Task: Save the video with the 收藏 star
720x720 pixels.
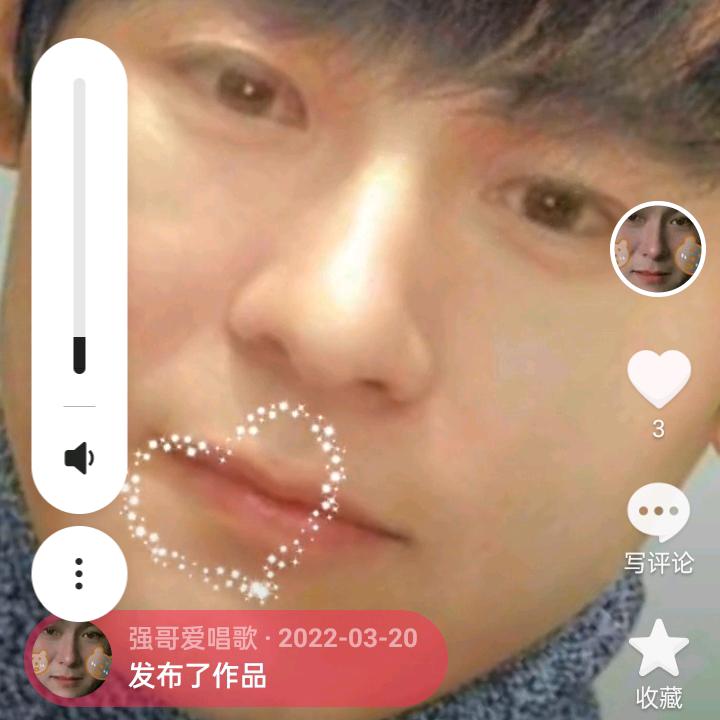Action: tap(658, 650)
